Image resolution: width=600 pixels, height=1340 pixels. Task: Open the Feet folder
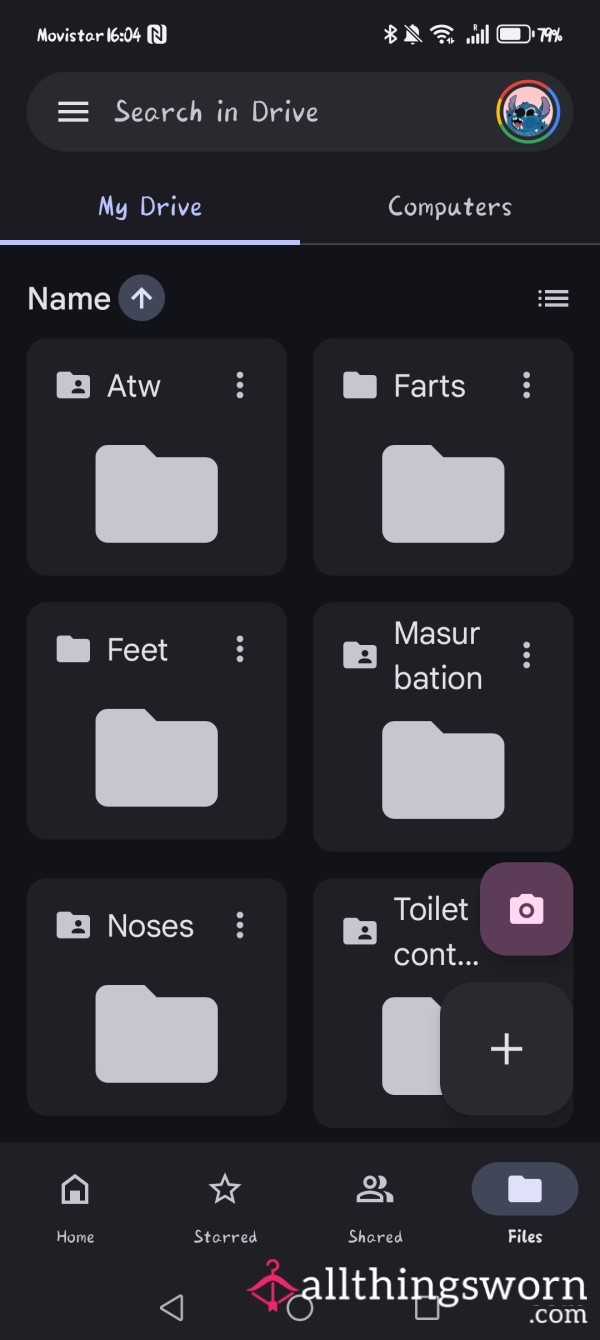[156, 721]
